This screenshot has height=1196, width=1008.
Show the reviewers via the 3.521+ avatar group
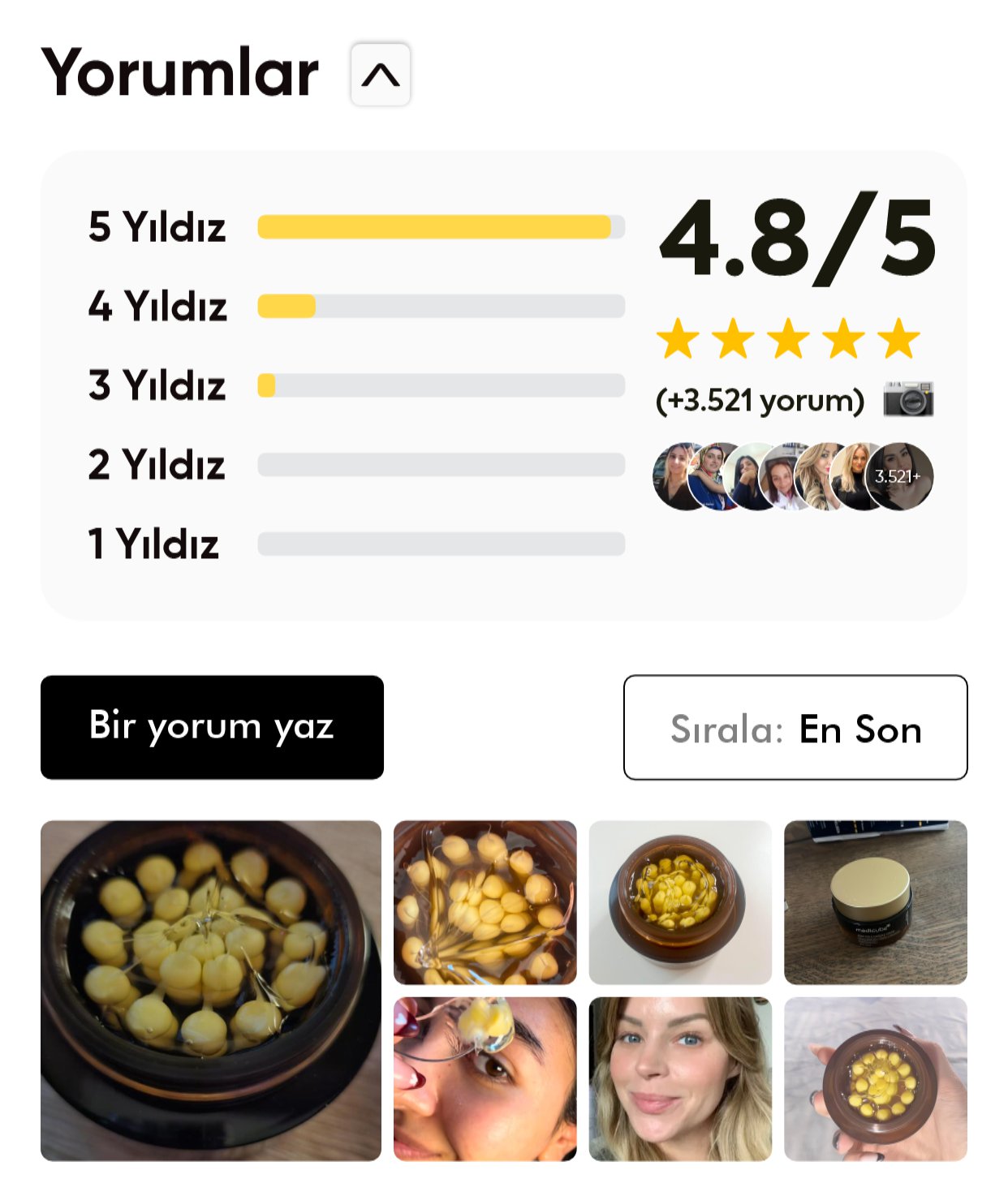(x=898, y=476)
